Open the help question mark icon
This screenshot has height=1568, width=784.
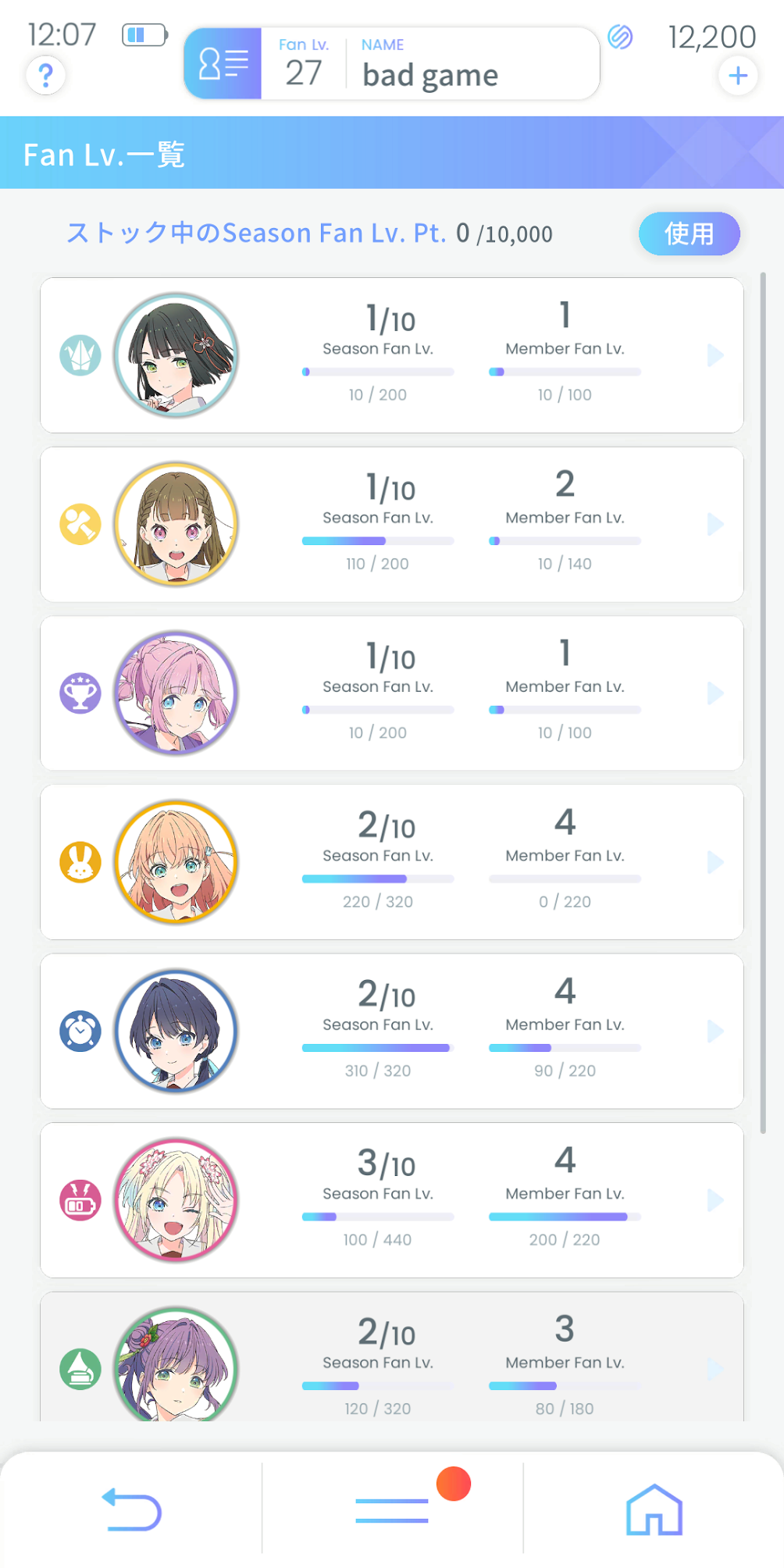click(x=46, y=76)
